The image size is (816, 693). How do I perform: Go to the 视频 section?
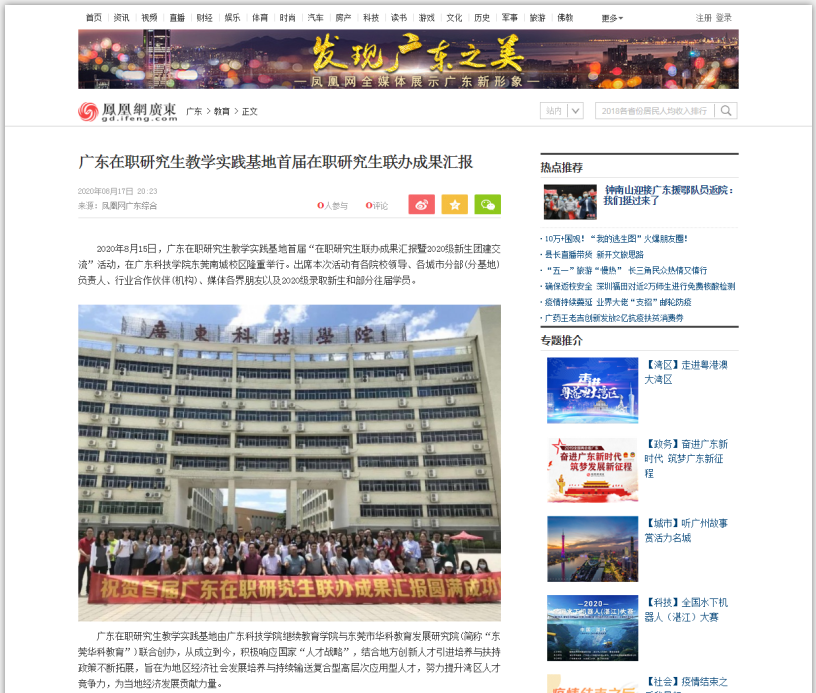149,18
